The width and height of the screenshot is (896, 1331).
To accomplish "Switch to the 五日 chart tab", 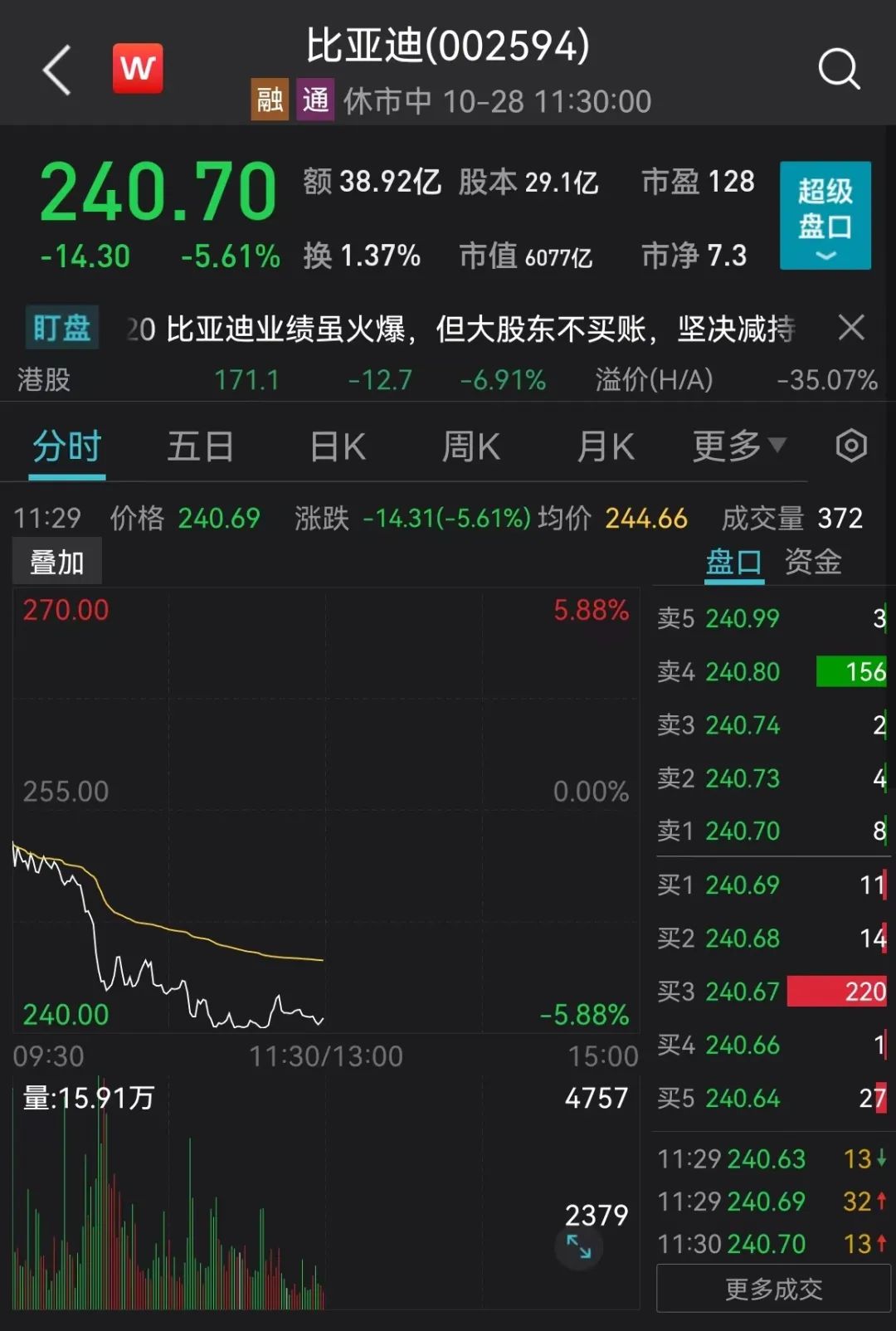I will tap(200, 447).
